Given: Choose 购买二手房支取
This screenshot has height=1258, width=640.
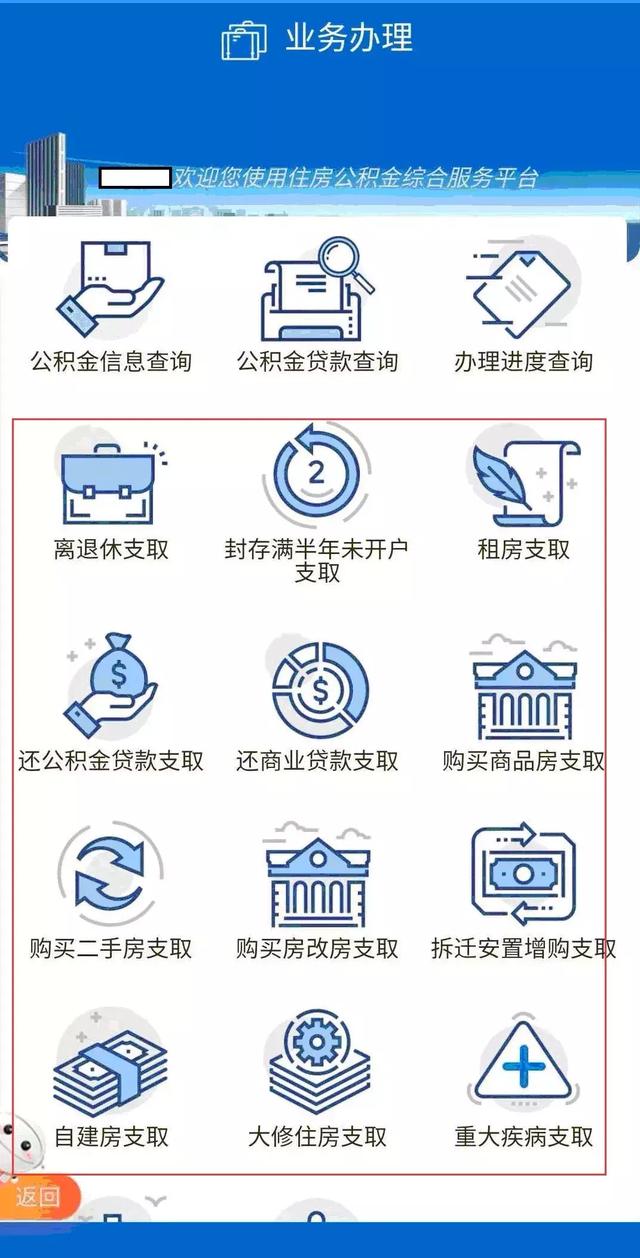Looking at the screenshot, I should (110, 892).
